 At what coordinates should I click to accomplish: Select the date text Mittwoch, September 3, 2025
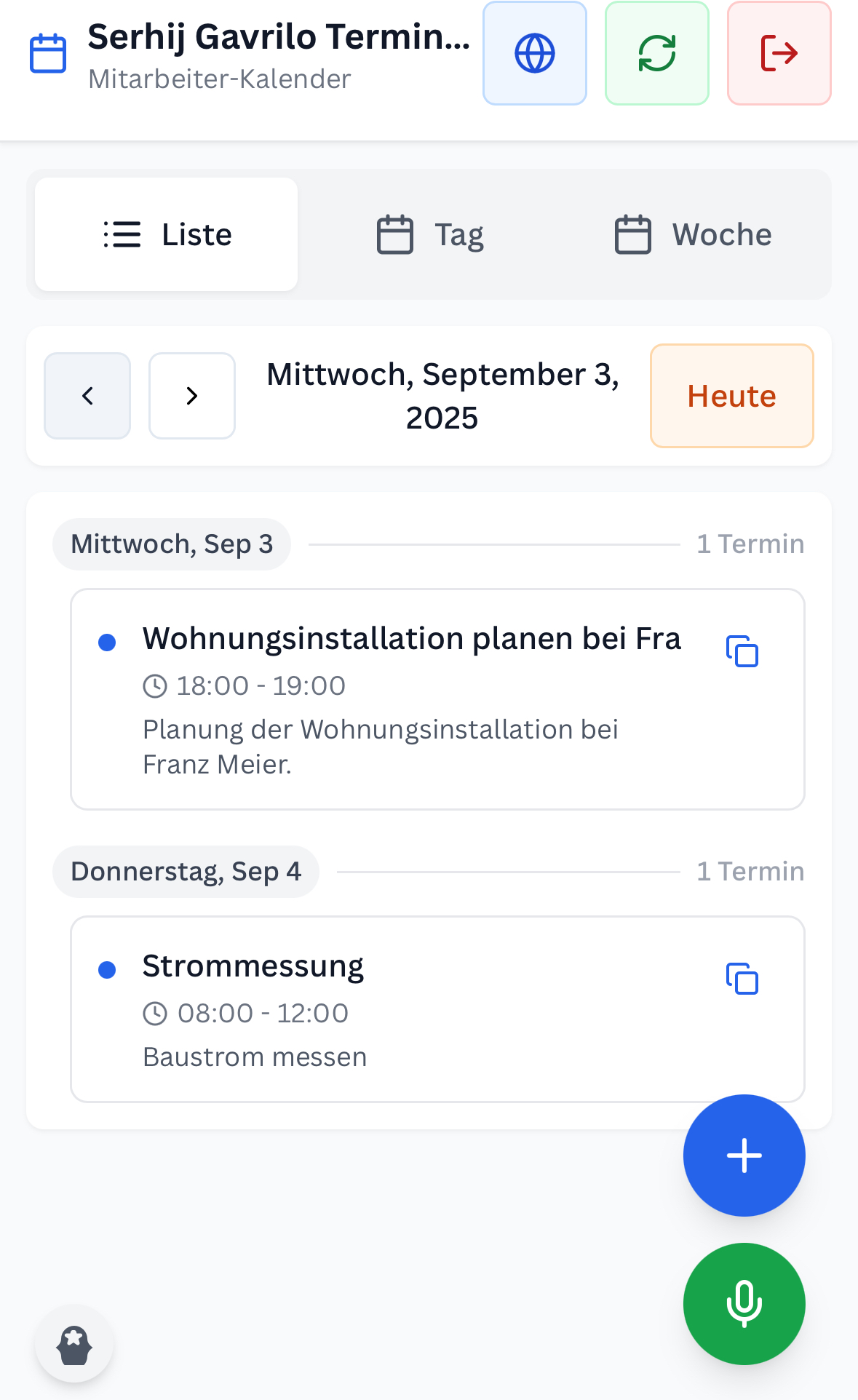pyautogui.click(x=442, y=395)
